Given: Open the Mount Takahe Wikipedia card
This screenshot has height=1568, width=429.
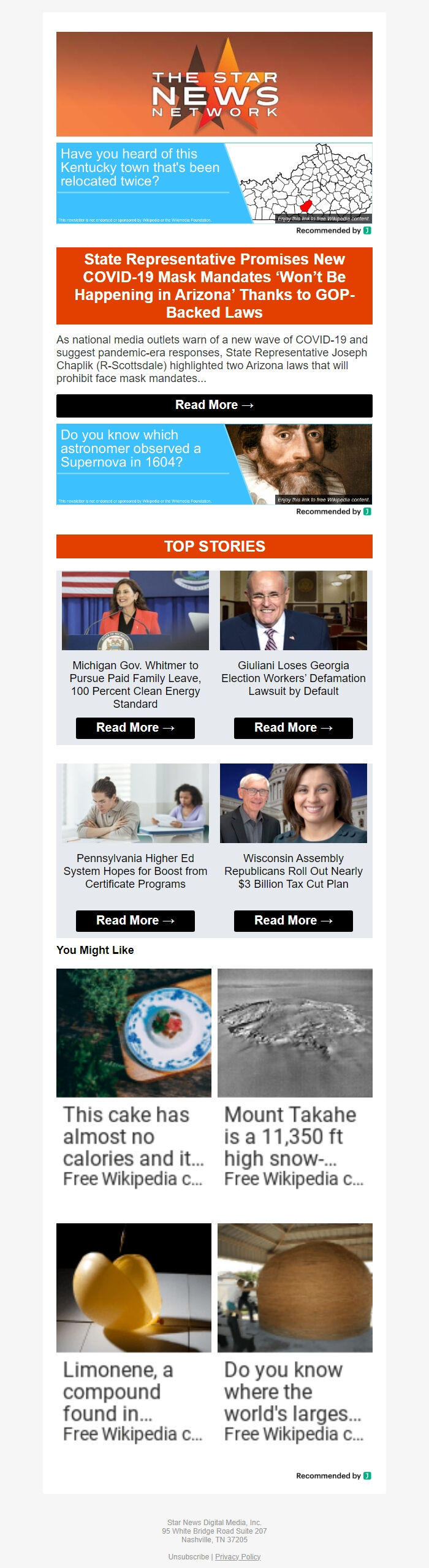Looking at the screenshot, I should pos(295,1079).
